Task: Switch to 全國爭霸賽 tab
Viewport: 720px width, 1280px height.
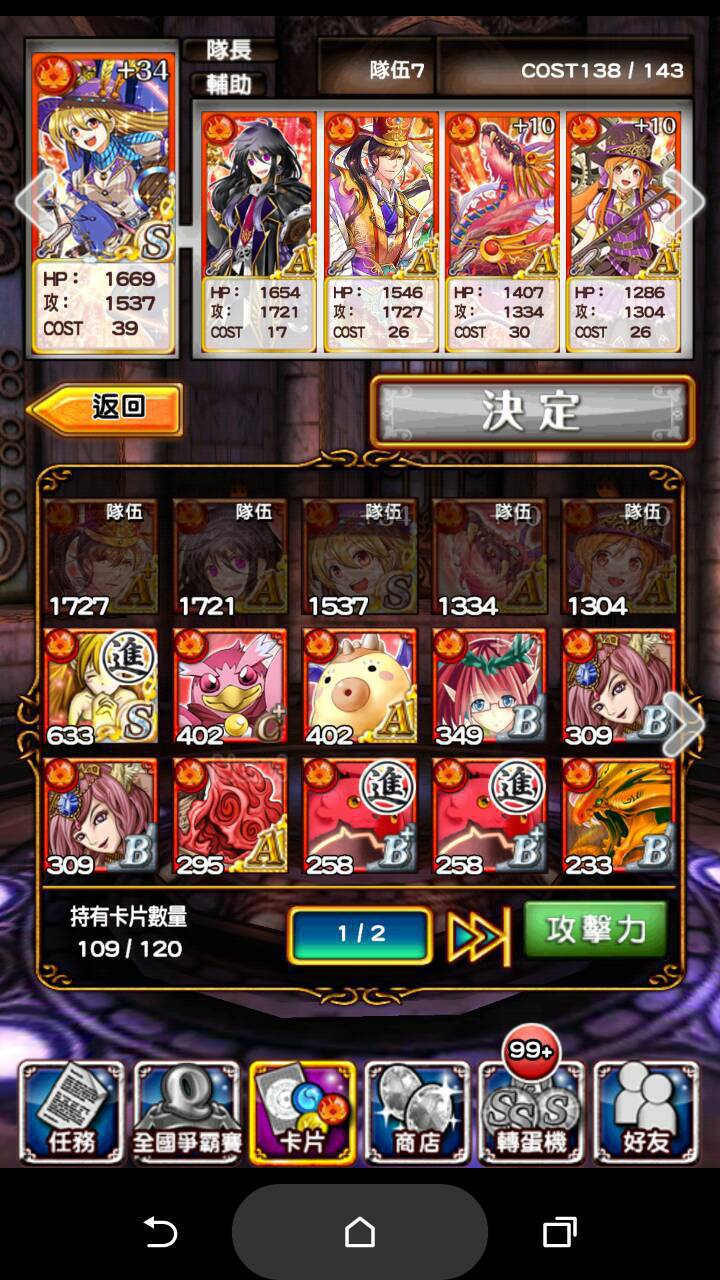Action: (x=187, y=1113)
